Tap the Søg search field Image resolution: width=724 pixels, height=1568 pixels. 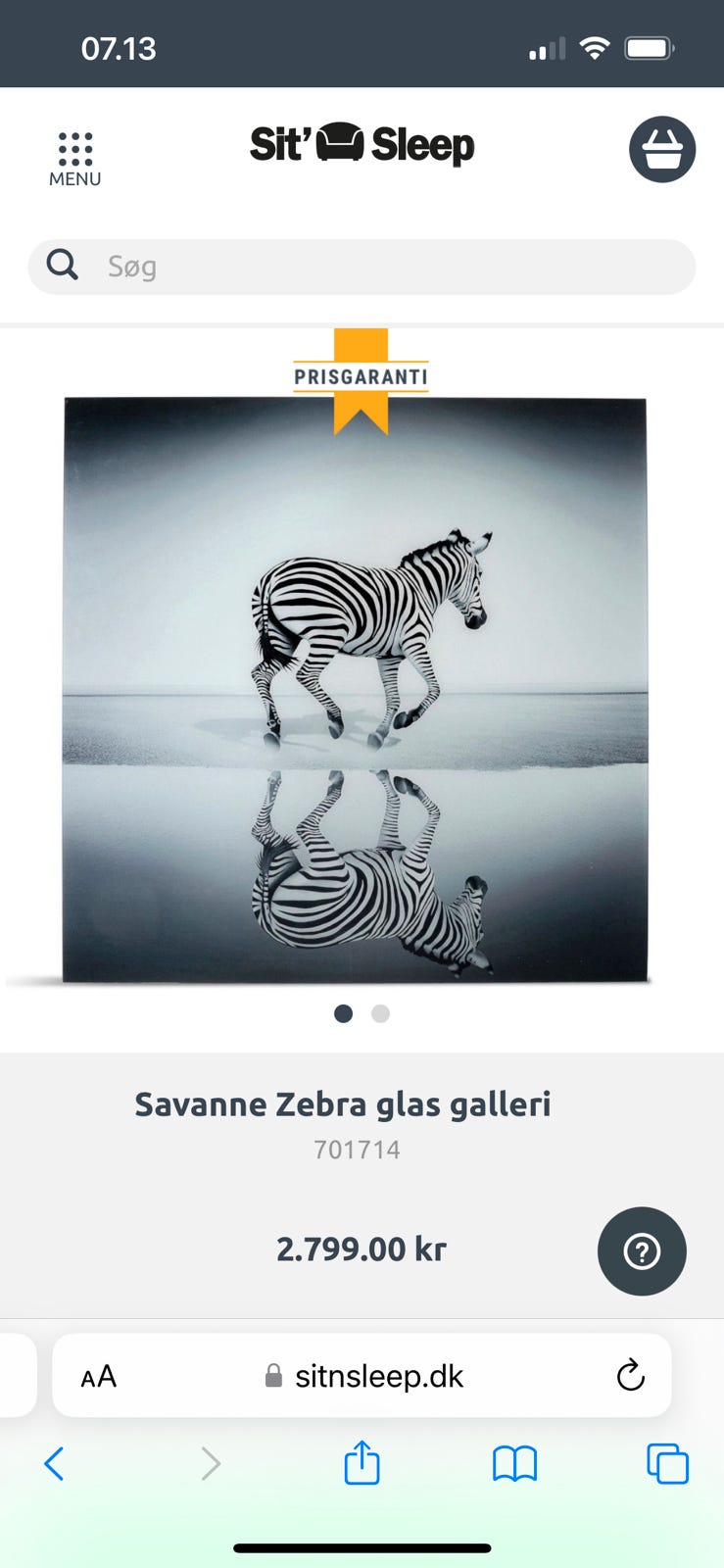point(294,266)
